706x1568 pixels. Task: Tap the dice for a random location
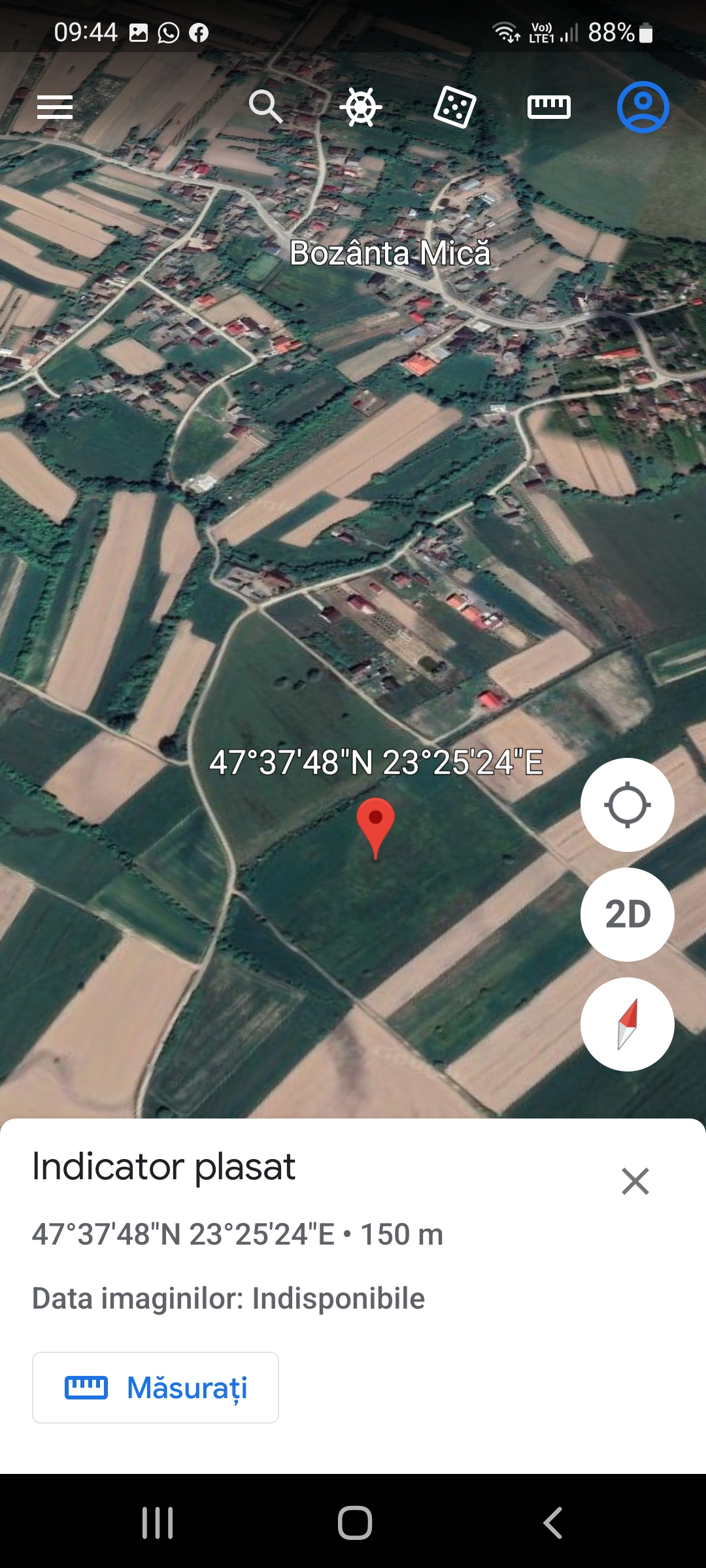[455, 107]
